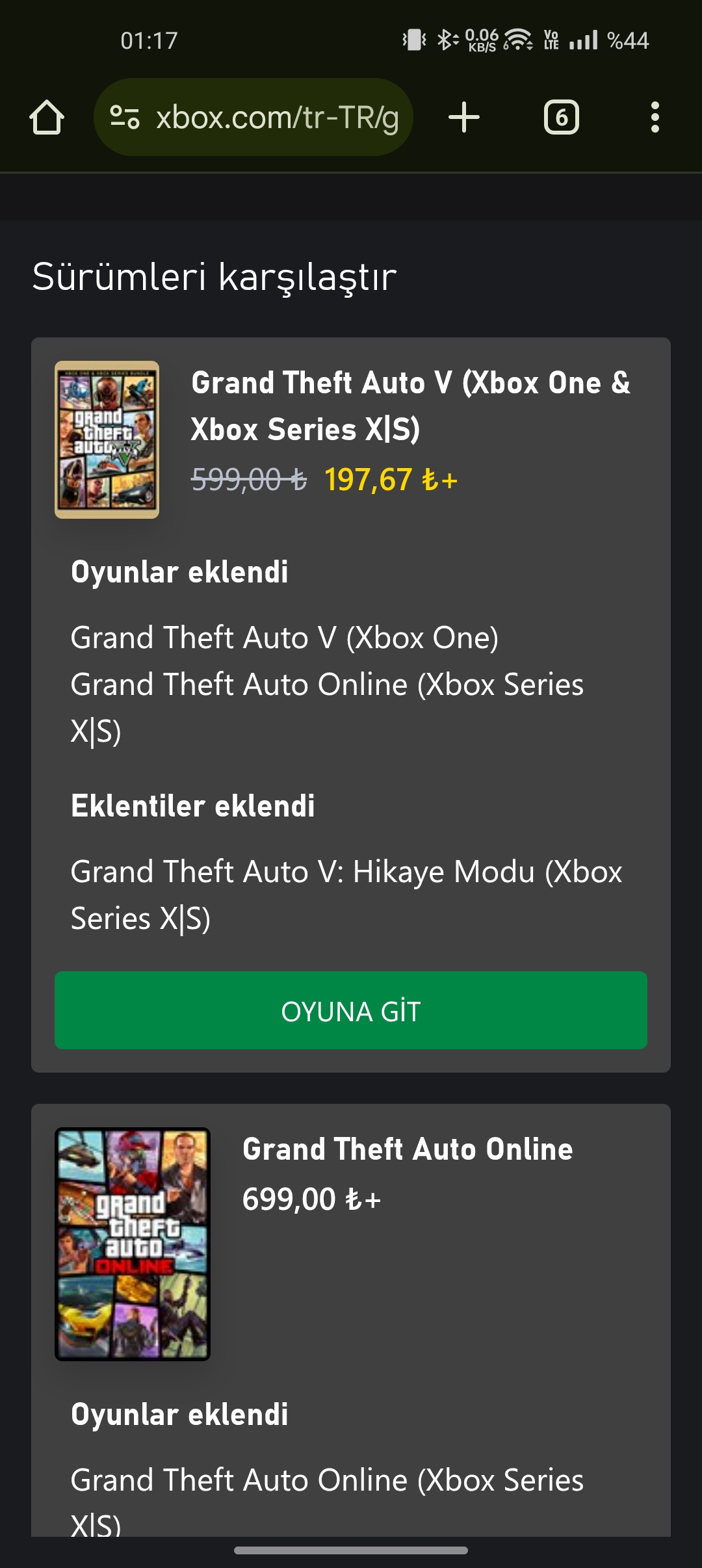Show the six open tabs
Screen dimensions: 702x1568
tap(561, 118)
